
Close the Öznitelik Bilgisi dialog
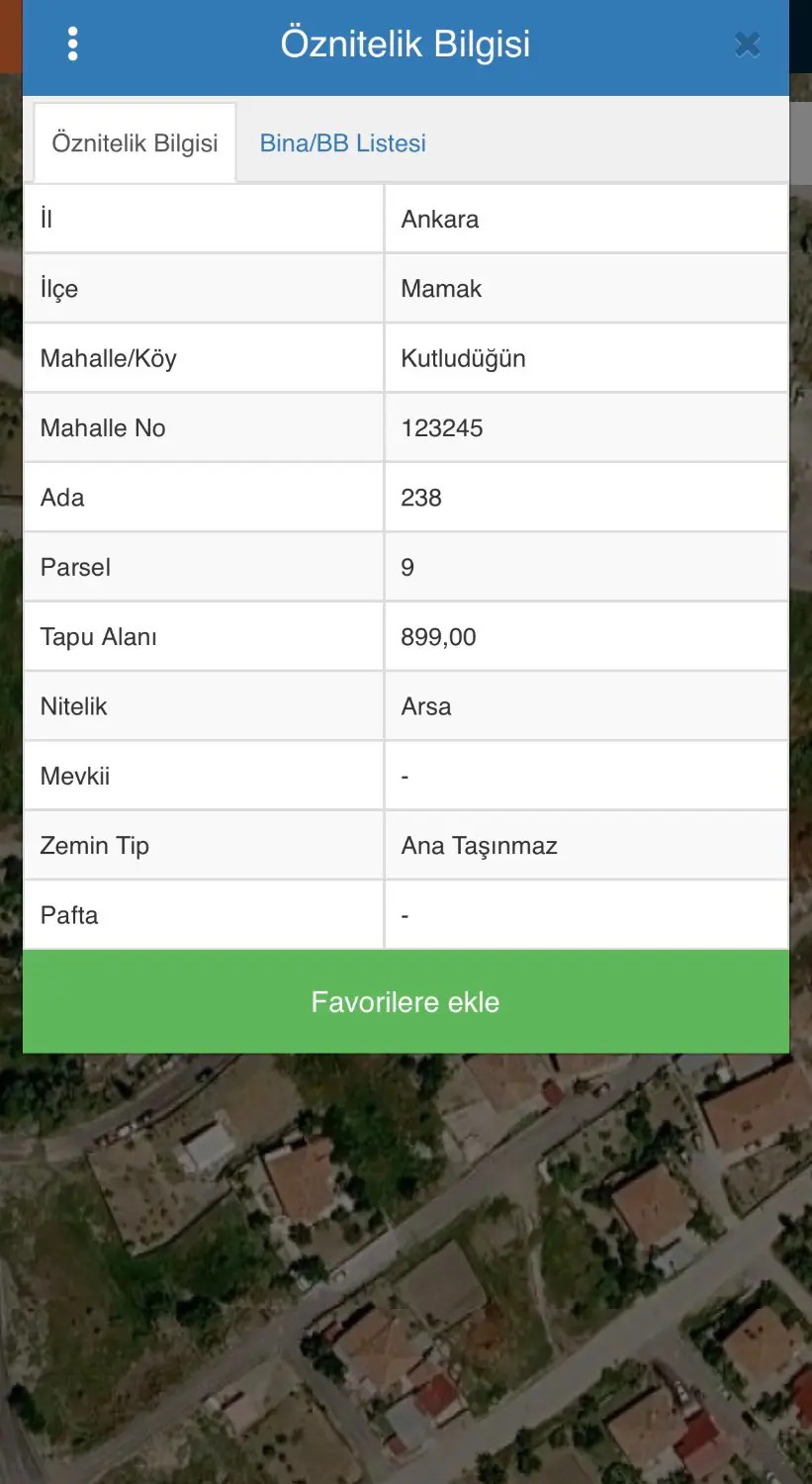748,45
